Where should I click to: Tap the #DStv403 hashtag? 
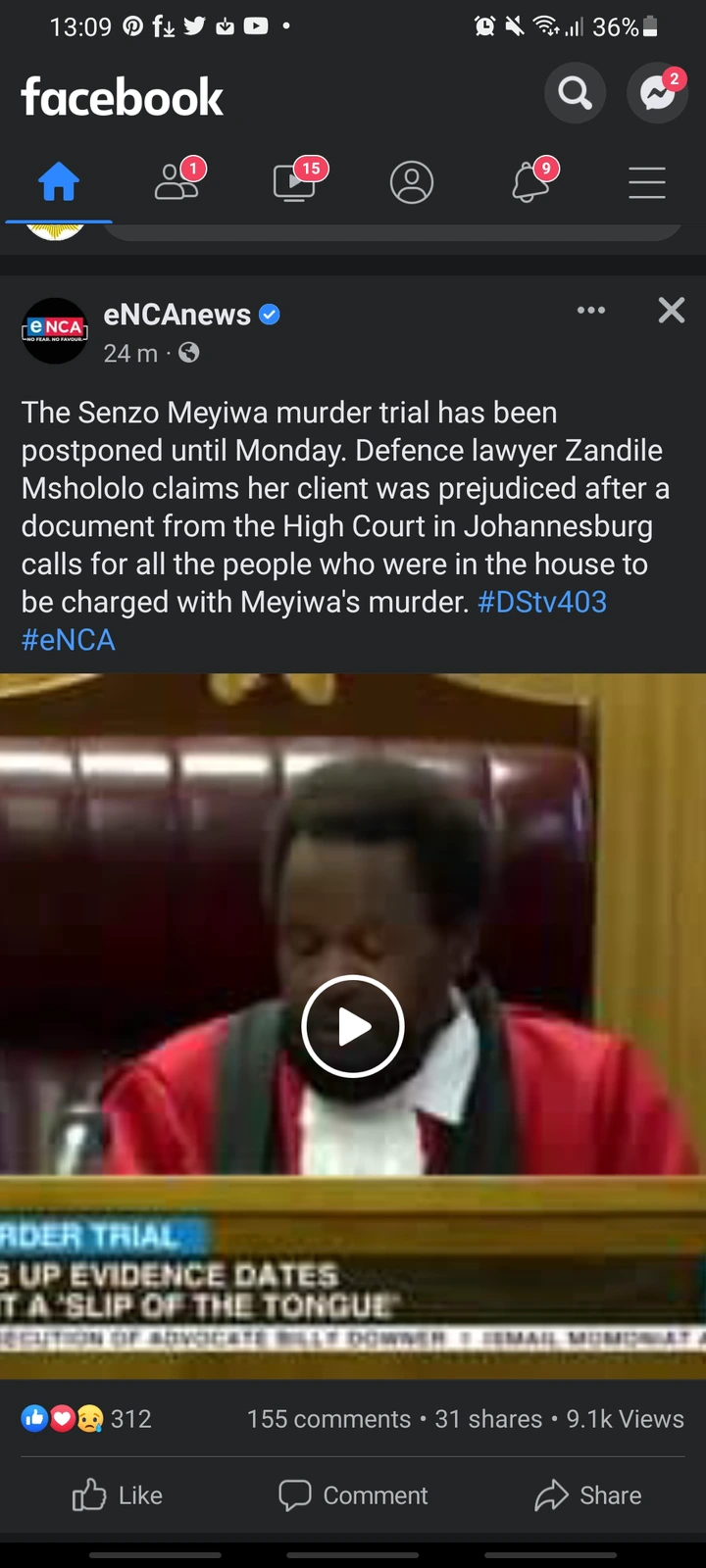click(x=542, y=602)
